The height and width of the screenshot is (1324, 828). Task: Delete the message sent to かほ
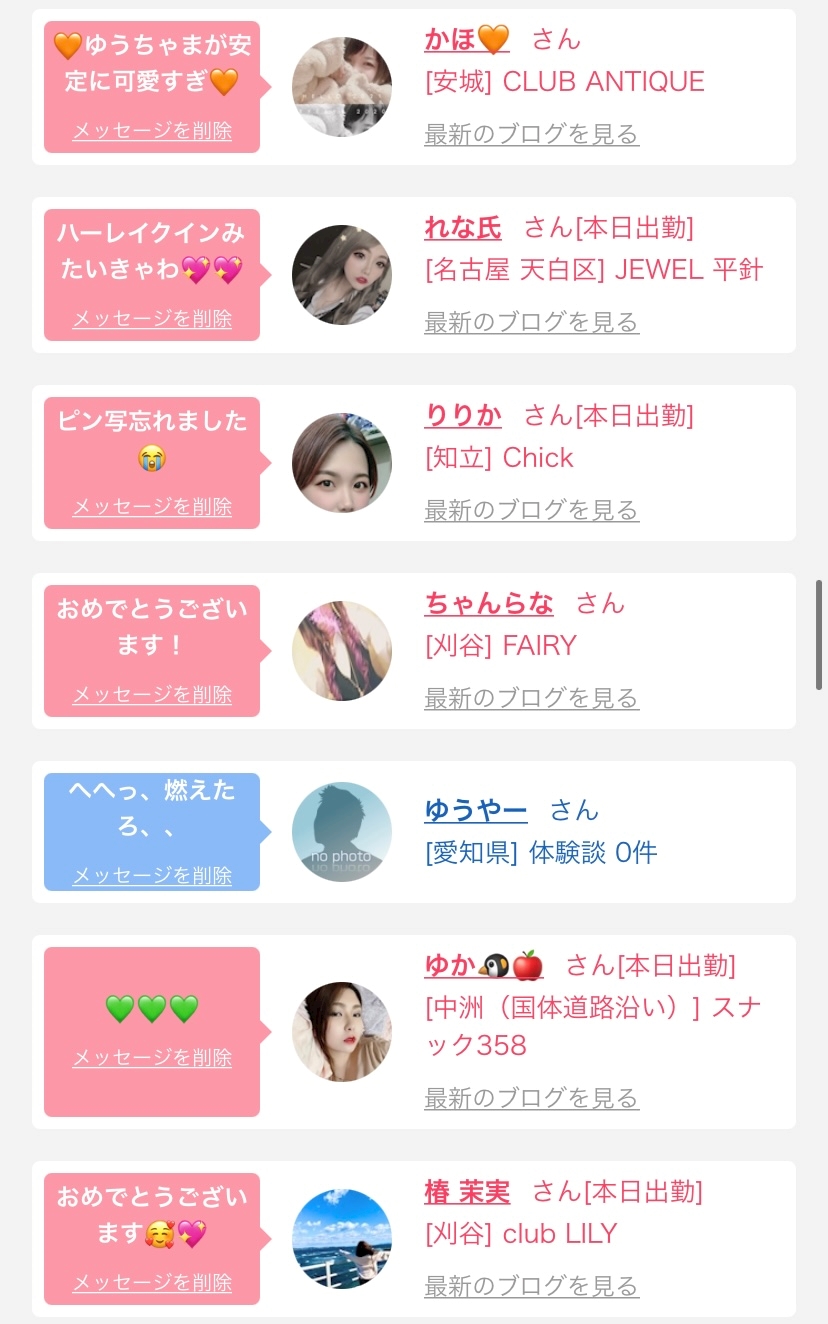[152, 131]
